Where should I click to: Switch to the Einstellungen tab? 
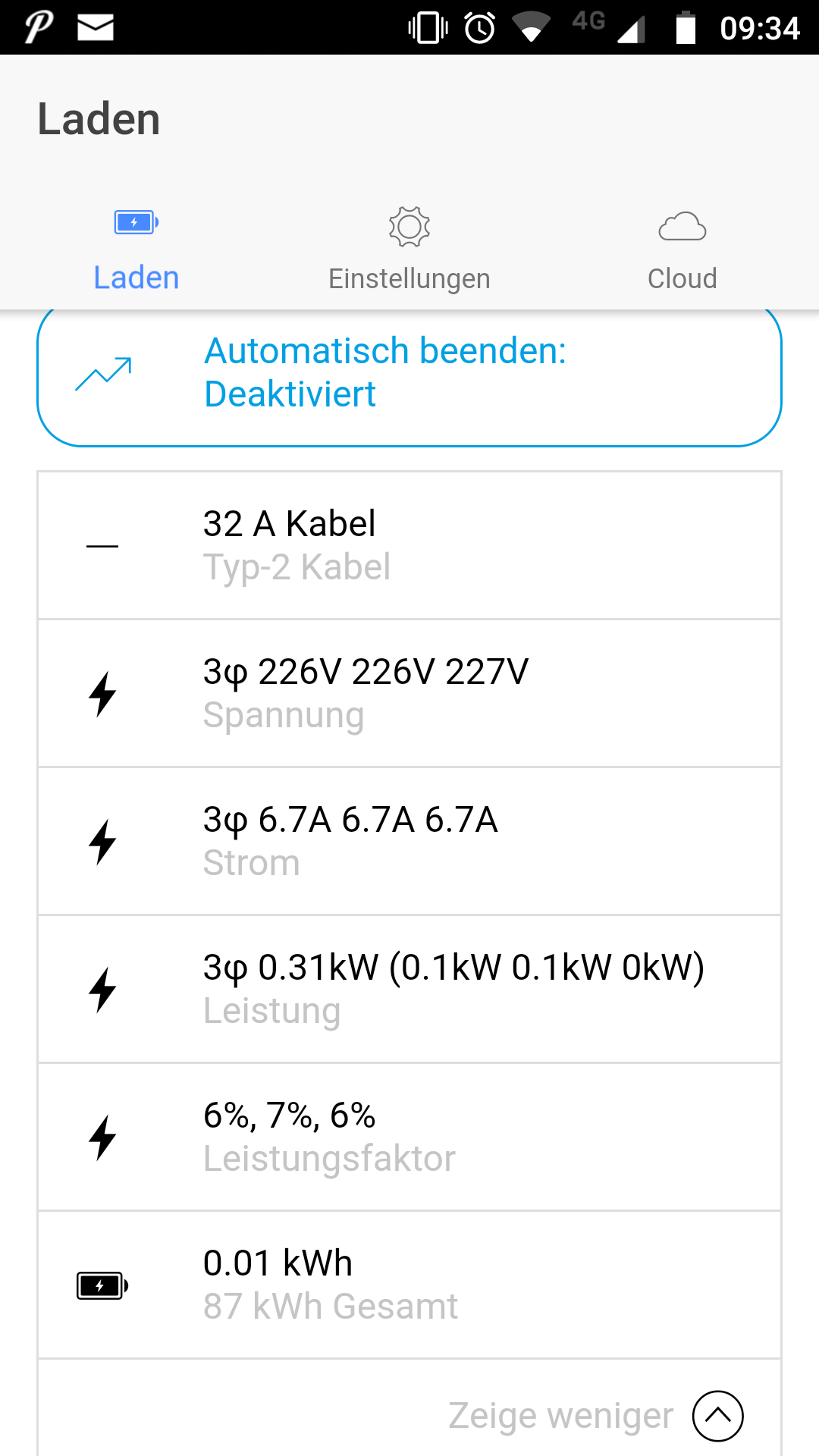coord(409,250)
